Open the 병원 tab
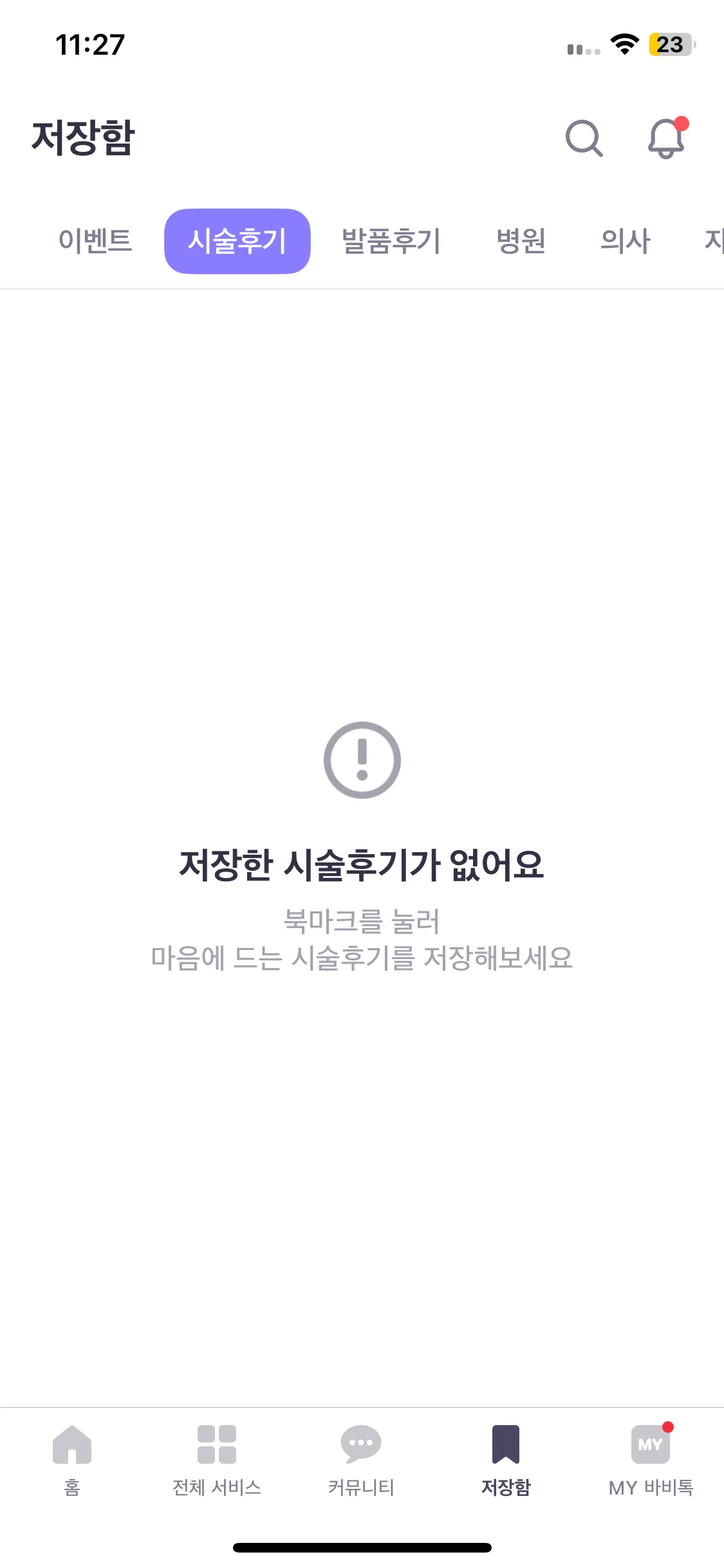 click(x=521, y=241)
